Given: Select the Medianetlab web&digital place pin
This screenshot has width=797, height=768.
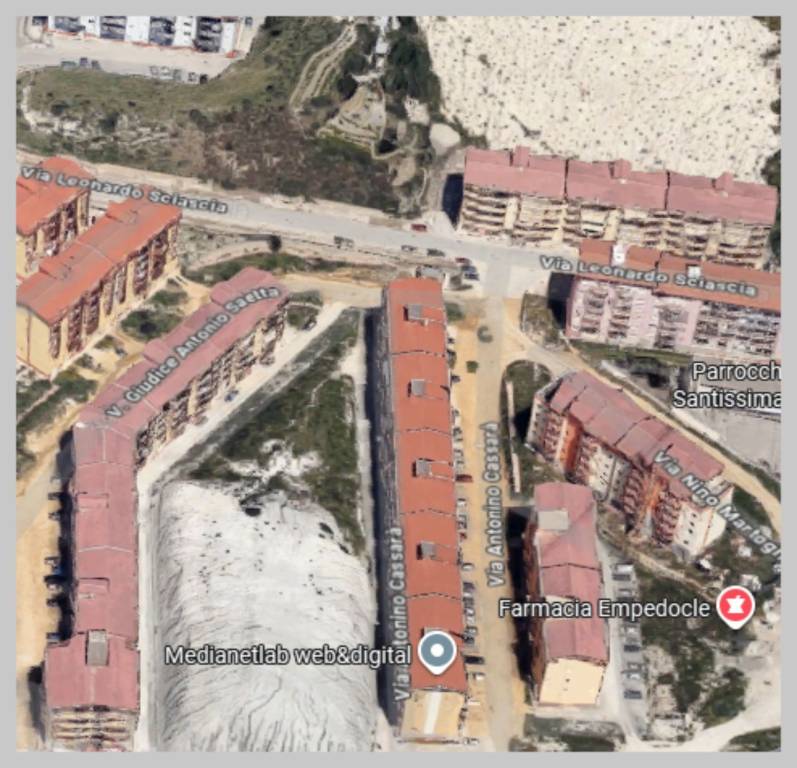Looking at the screenshot, I should coord(436,652).
